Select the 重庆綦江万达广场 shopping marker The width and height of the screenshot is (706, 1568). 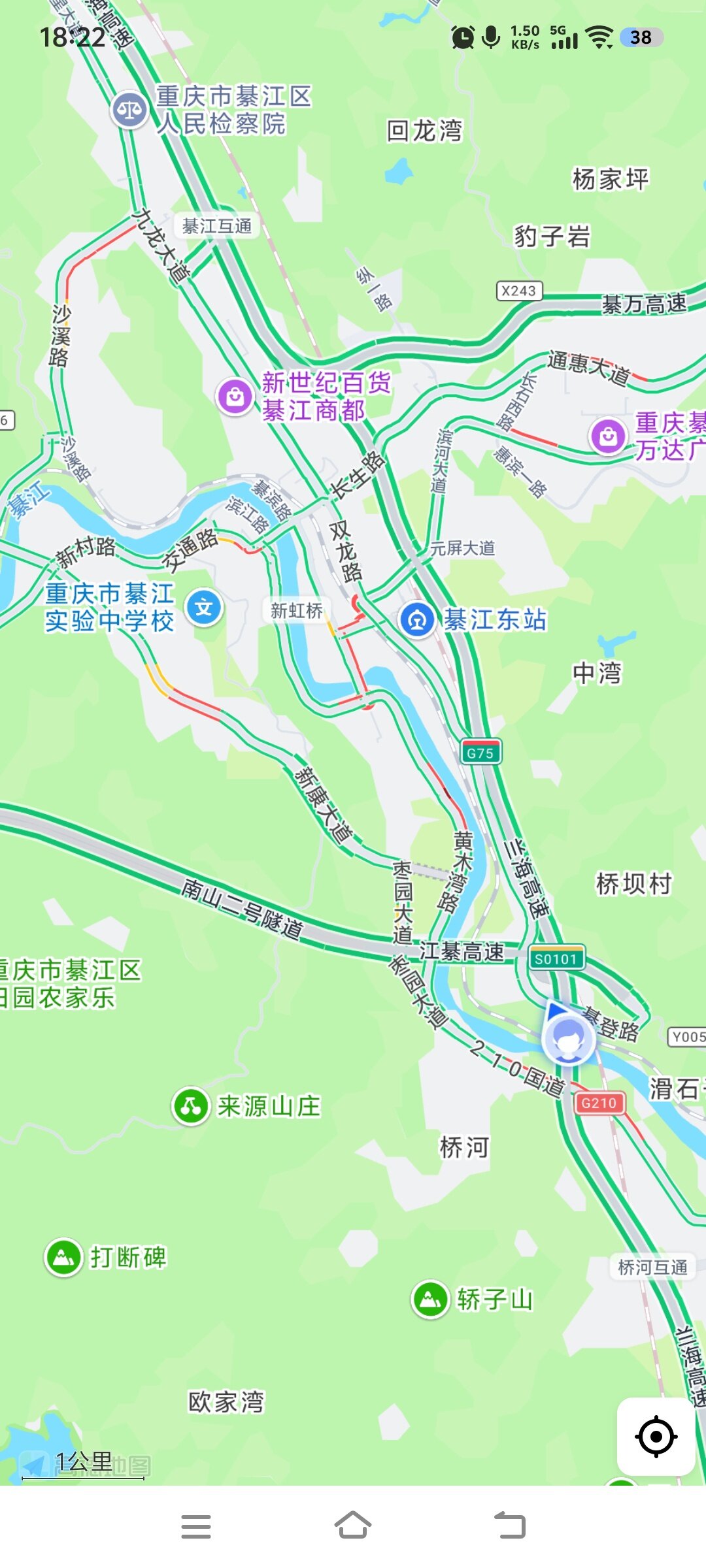point(608,436)
